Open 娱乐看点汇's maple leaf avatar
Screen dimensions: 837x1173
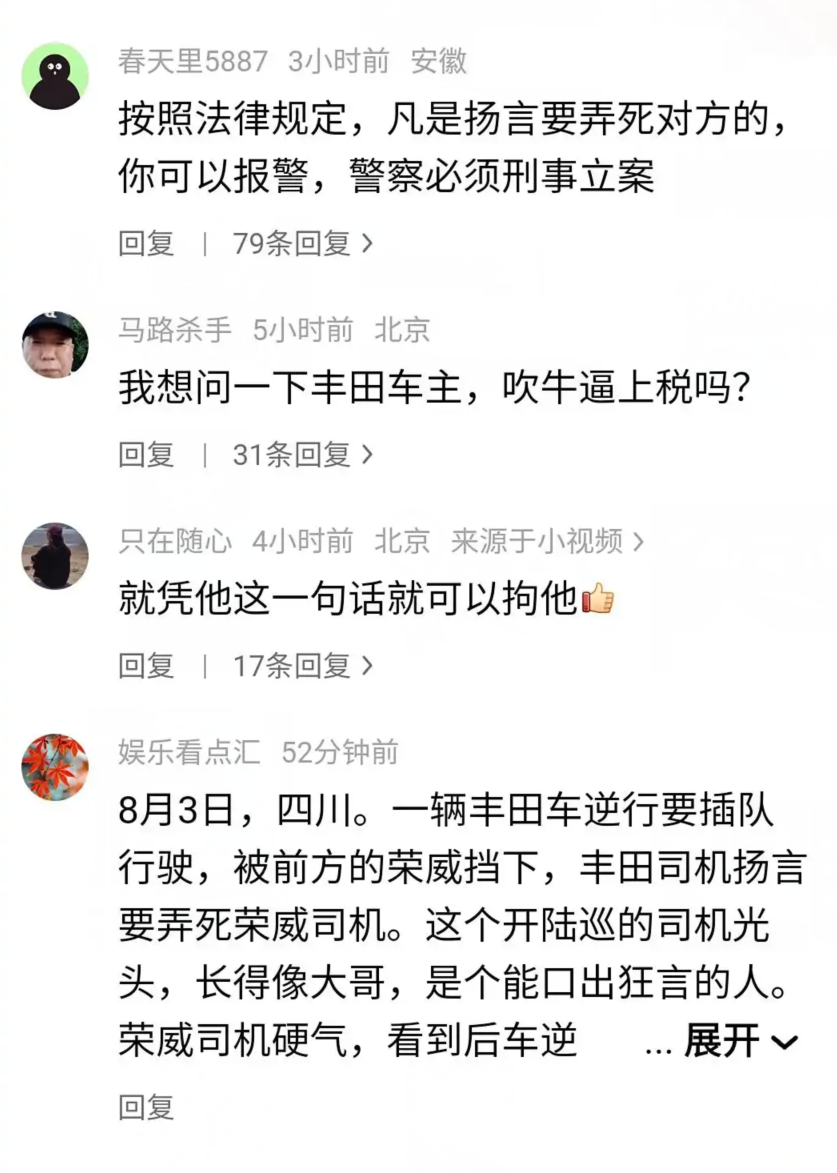click(x=55, y=767)
